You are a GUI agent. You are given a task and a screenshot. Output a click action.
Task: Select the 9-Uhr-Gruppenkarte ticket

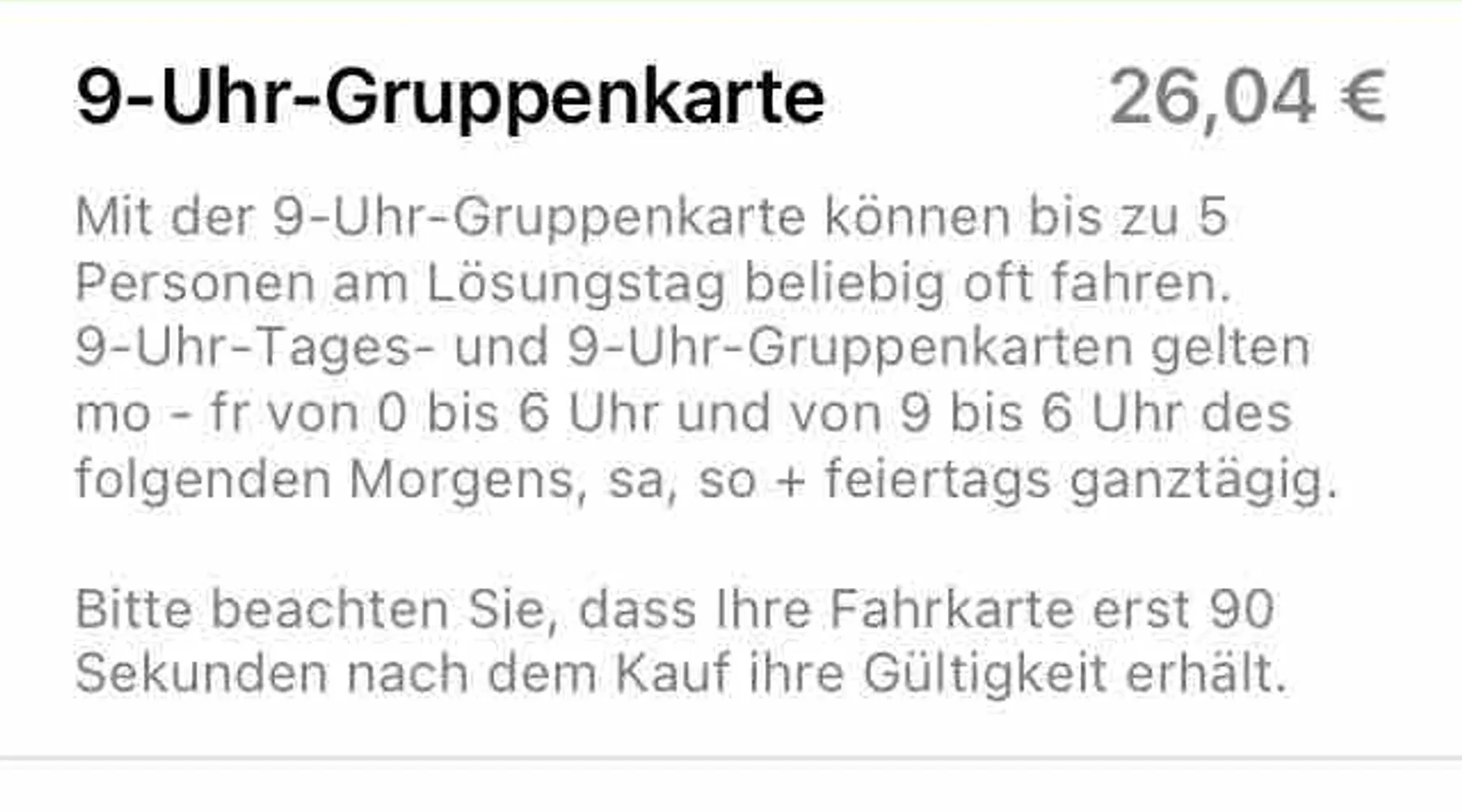(451, 99)
